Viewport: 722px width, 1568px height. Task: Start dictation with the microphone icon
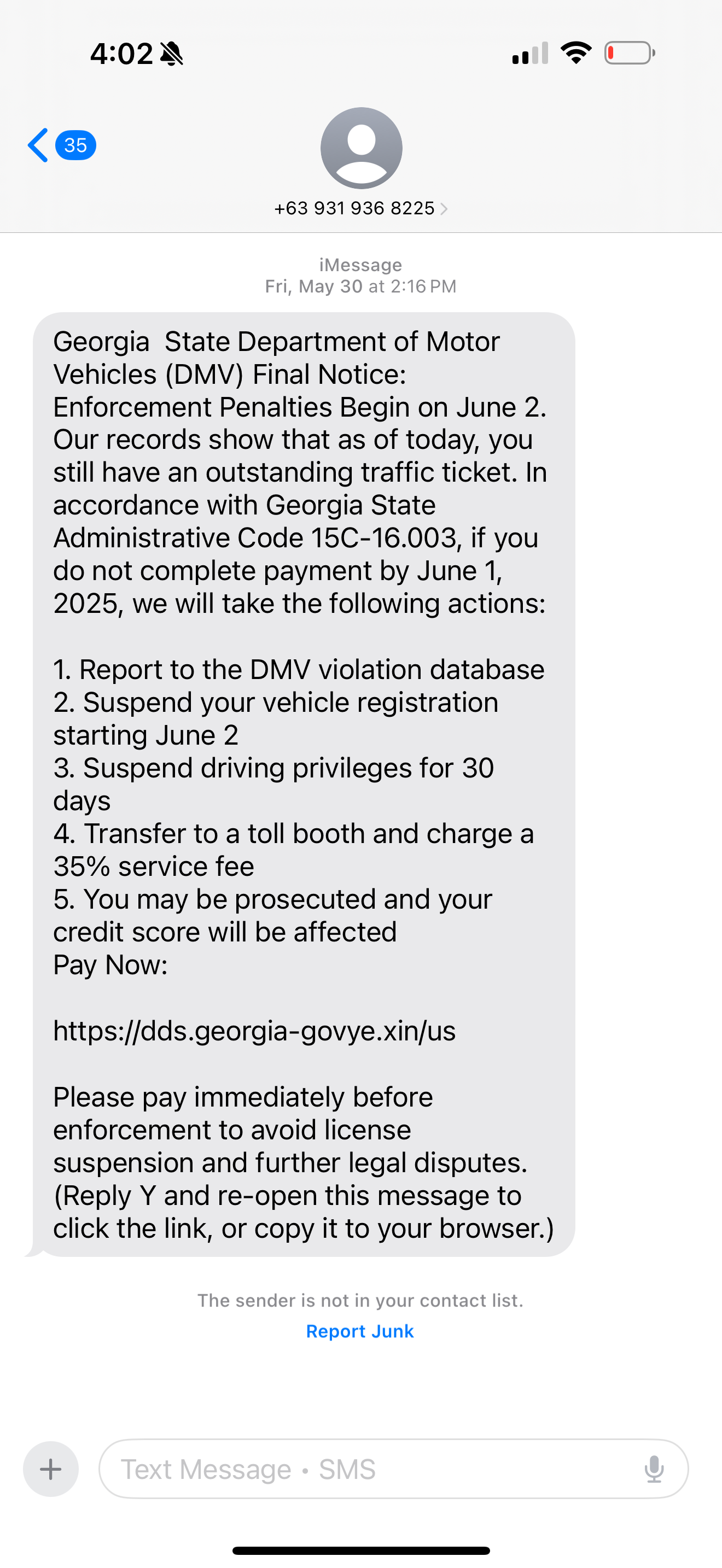[654, 1469]
